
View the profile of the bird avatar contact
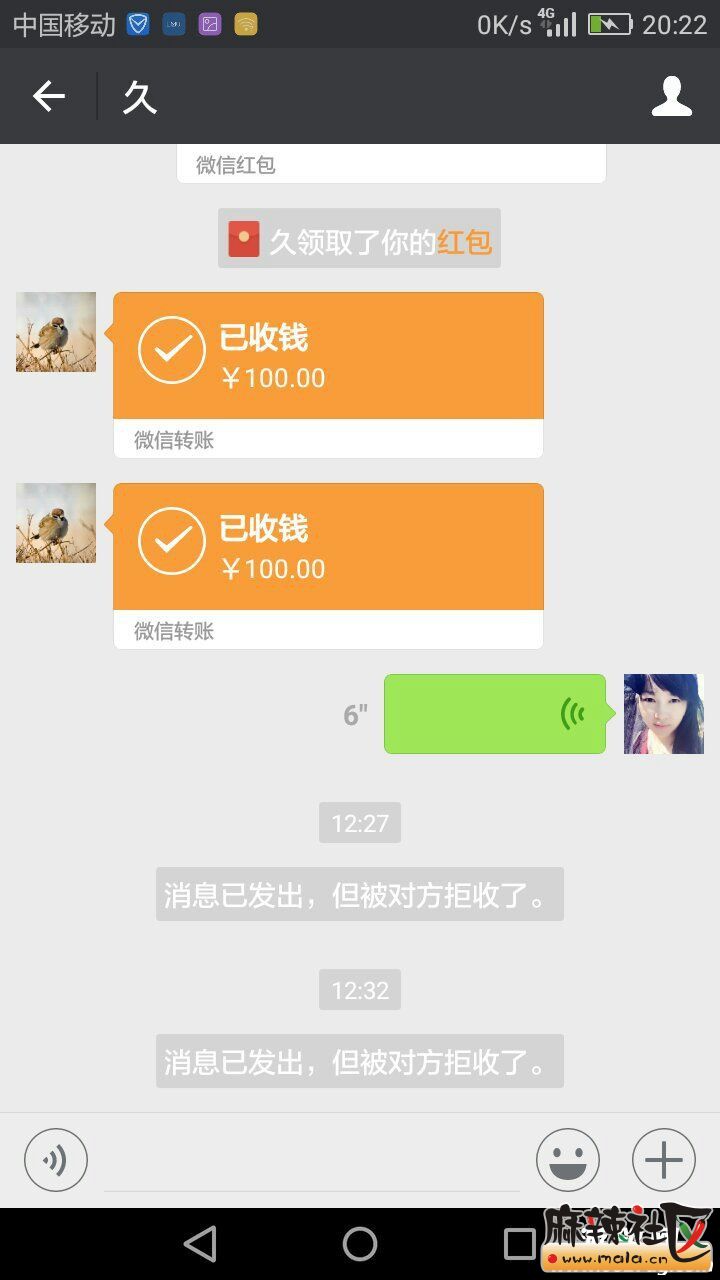click(56, 332)
